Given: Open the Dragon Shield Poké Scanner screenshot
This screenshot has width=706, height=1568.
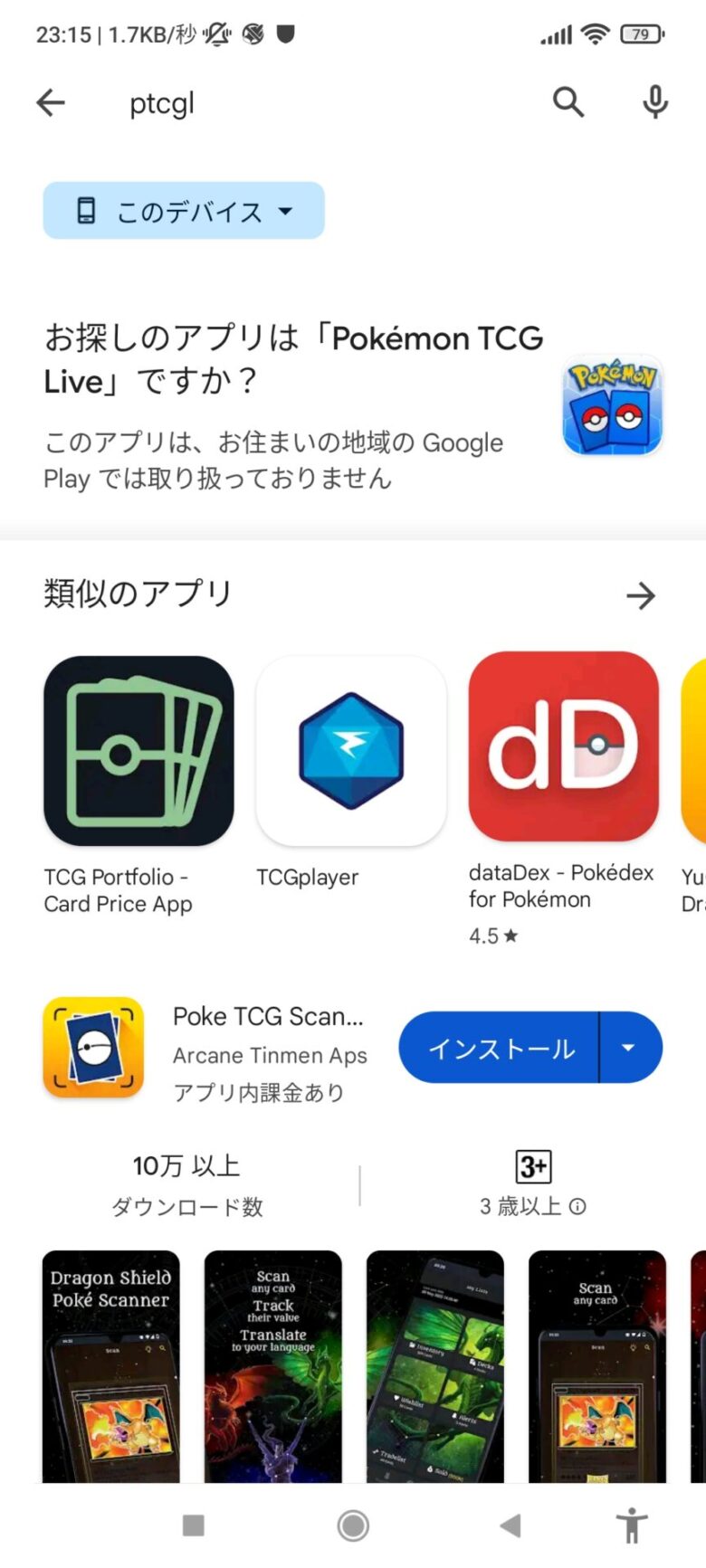Looking at the screenshot, I should (110, 1366).
